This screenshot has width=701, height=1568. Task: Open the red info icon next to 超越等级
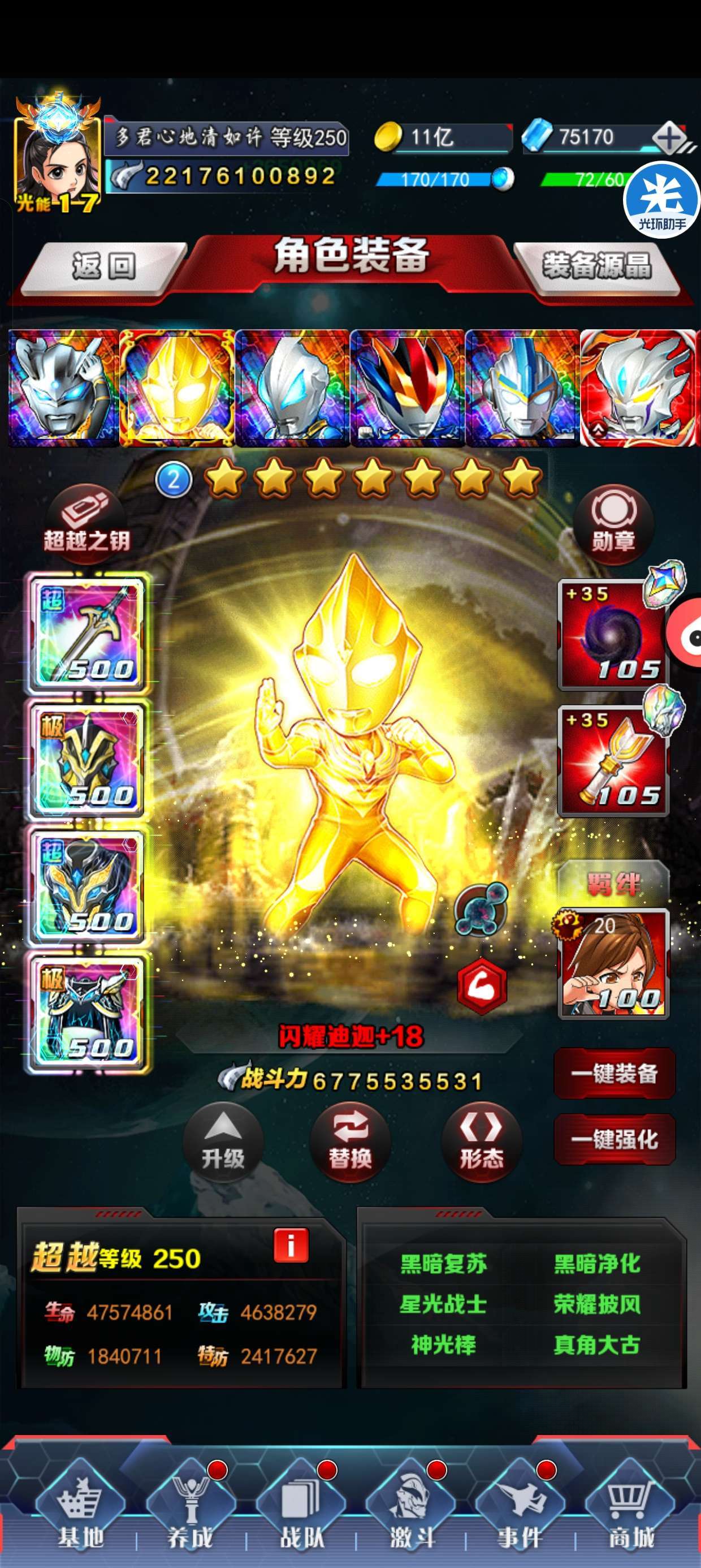[x=290, y=1246]
